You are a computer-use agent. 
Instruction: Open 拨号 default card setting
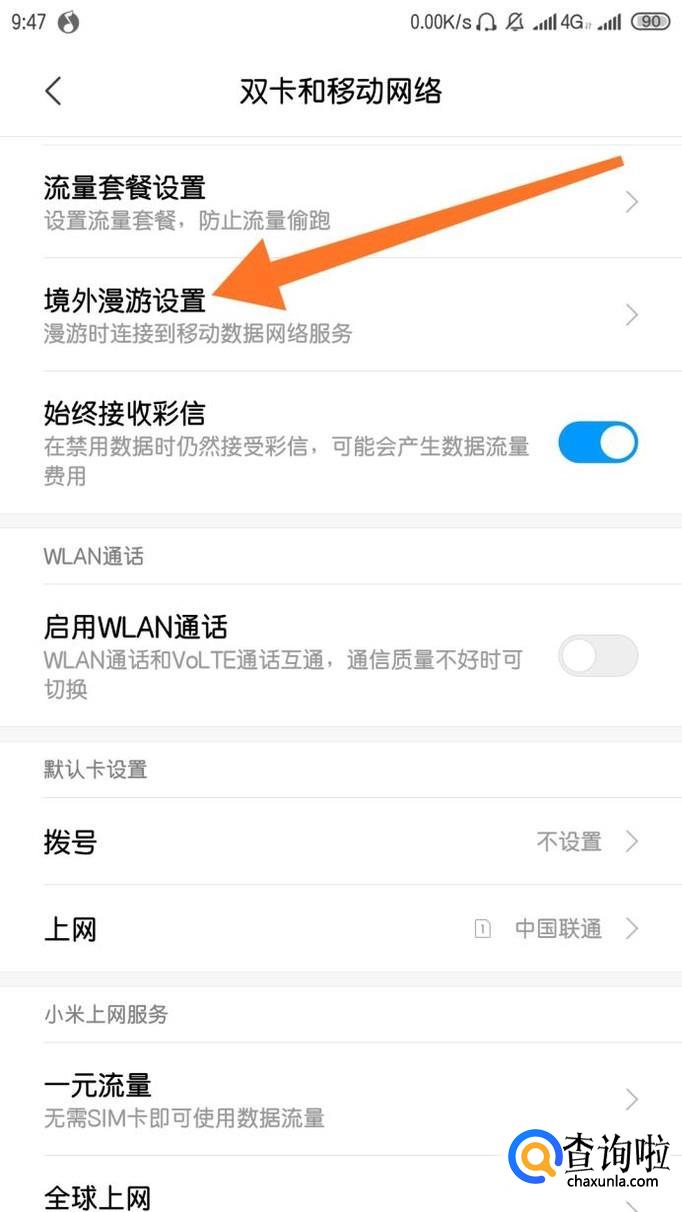coord(340,841)
